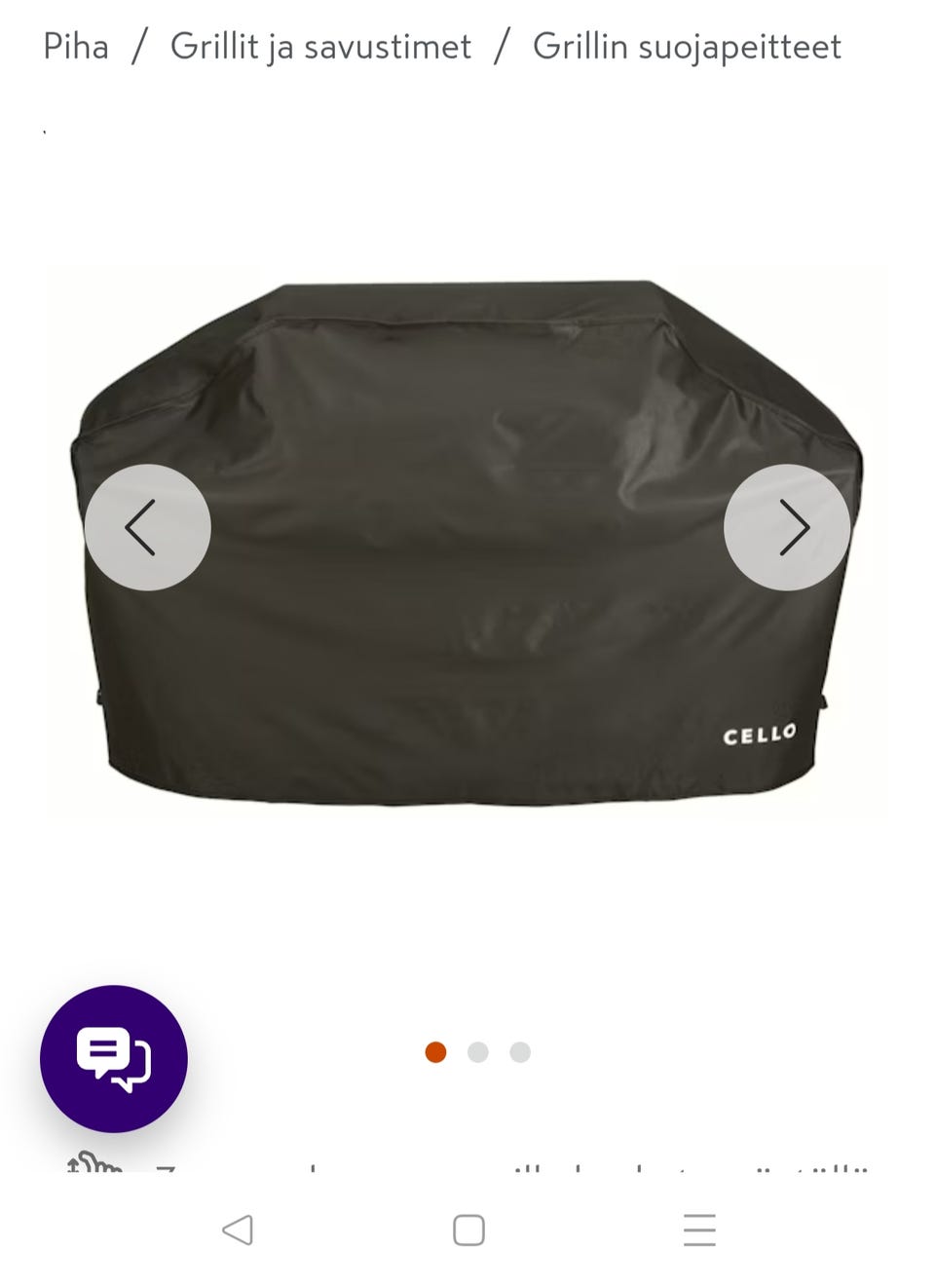
Task: Go back with the system back button
Action: coord(238,1230)
